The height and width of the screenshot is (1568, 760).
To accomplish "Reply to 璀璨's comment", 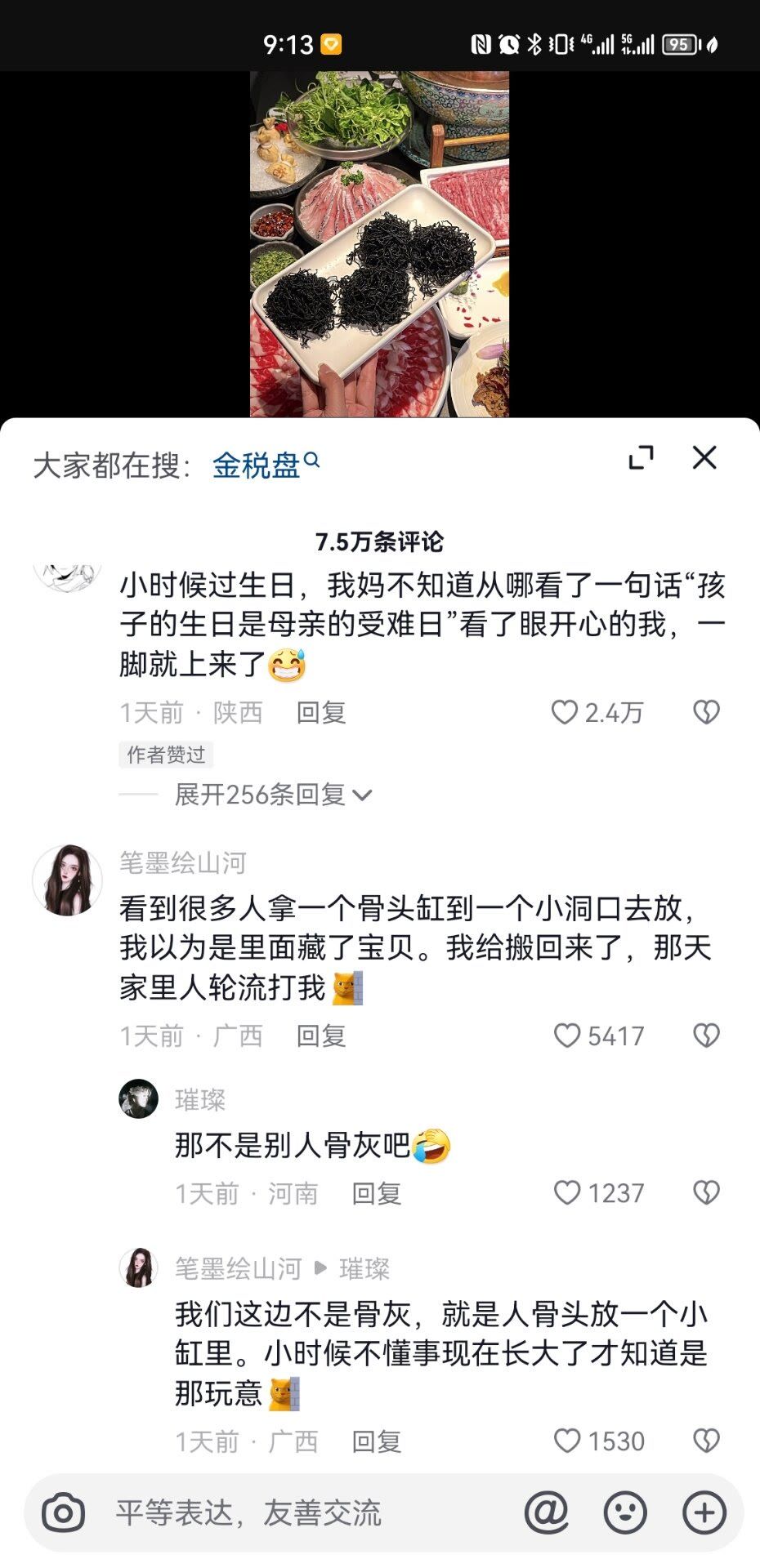I will point(376,1194).
